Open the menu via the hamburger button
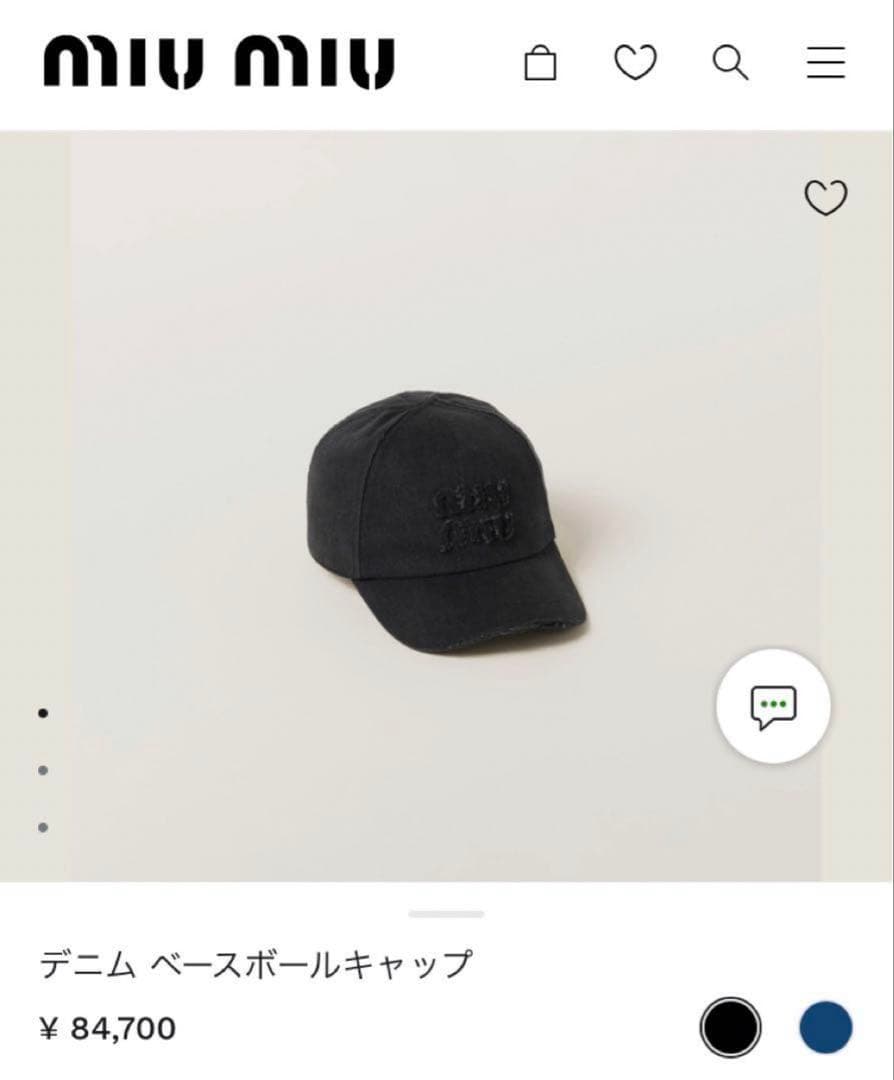 824,64
